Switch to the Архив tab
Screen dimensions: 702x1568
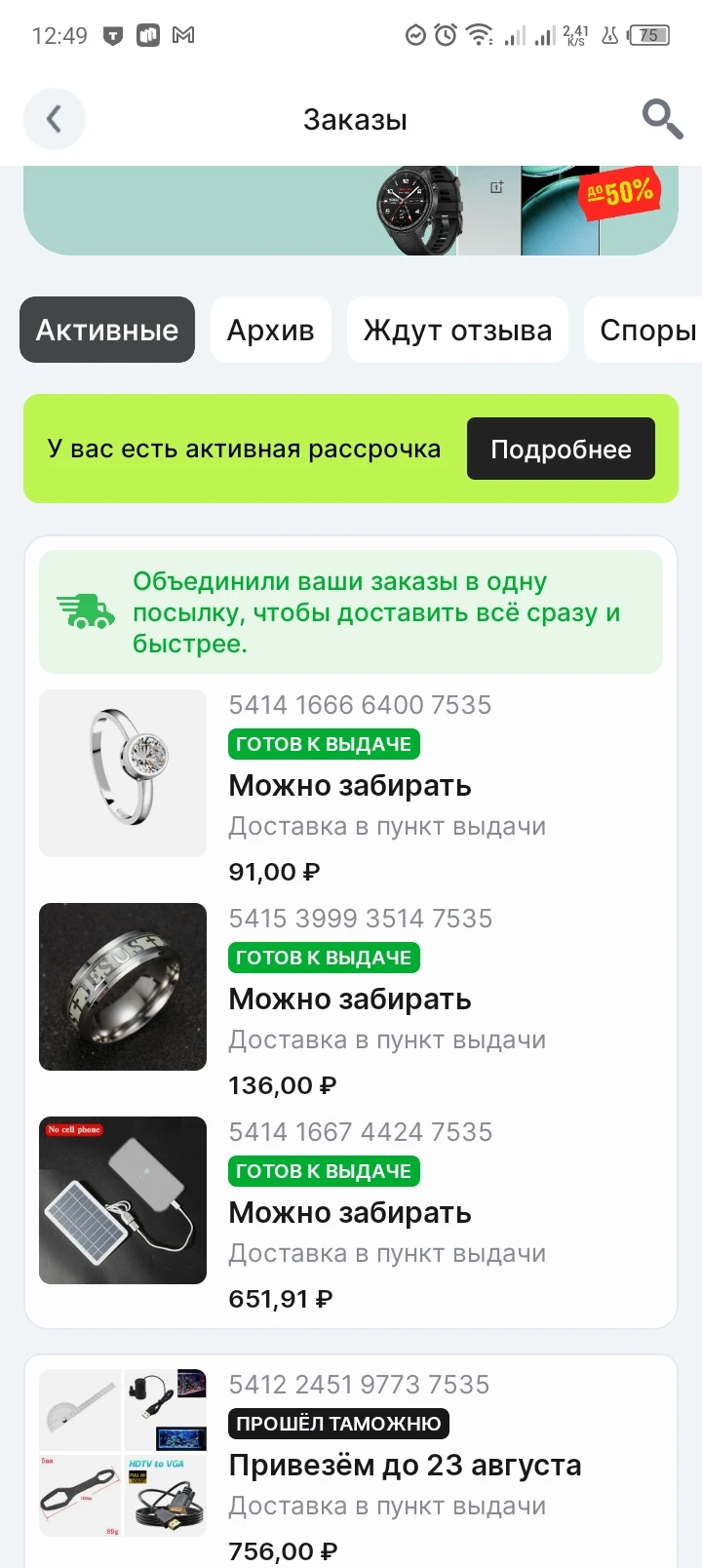click(x=271, y=330)
